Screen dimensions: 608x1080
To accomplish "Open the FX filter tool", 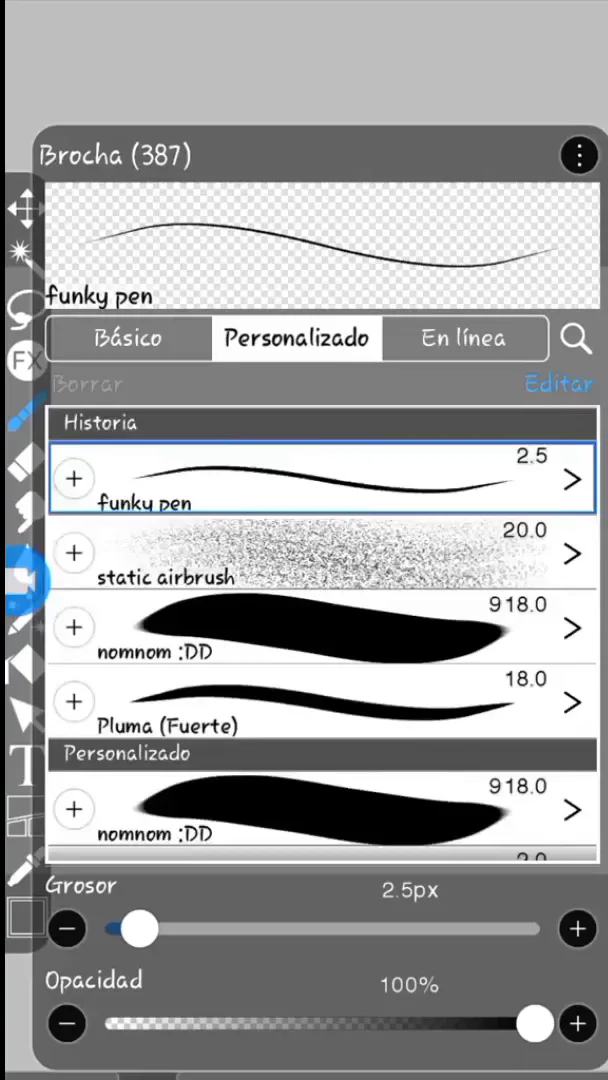I will [25, 360].
